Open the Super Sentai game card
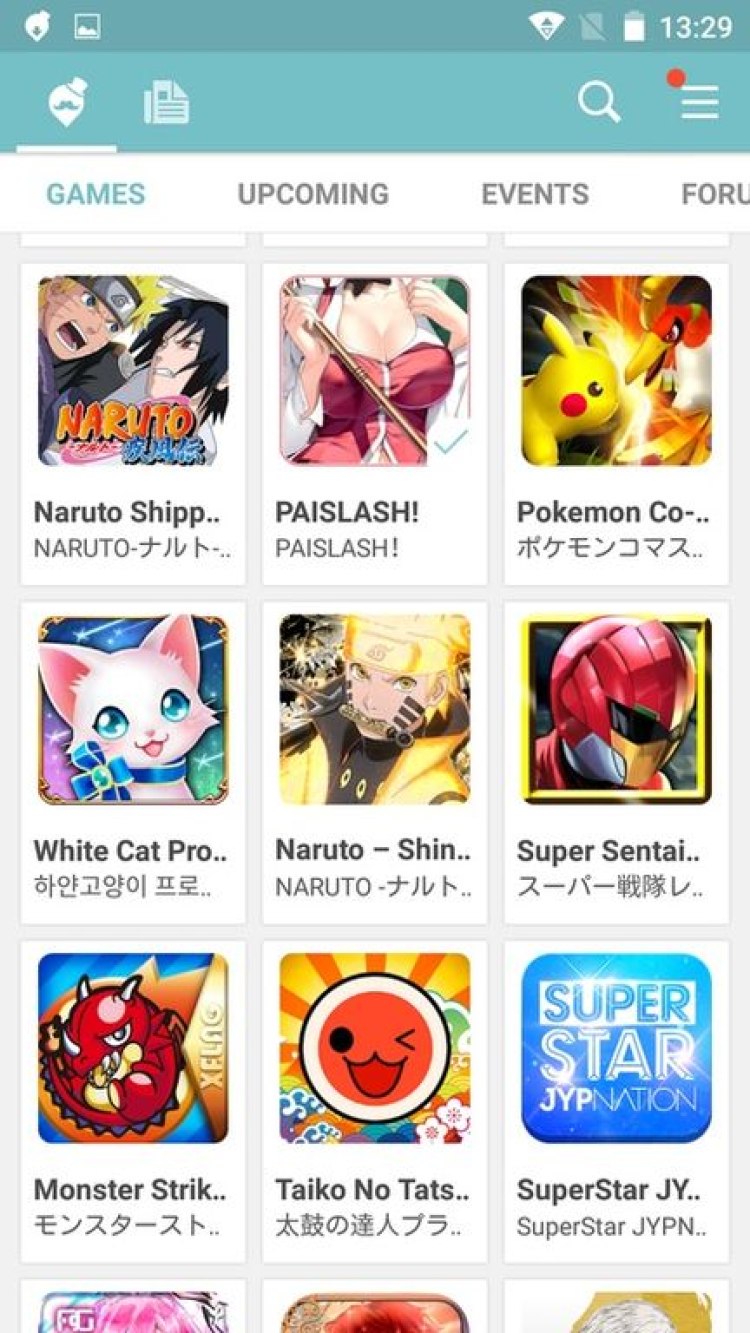750x1333 pixels. tap(617, 762)
